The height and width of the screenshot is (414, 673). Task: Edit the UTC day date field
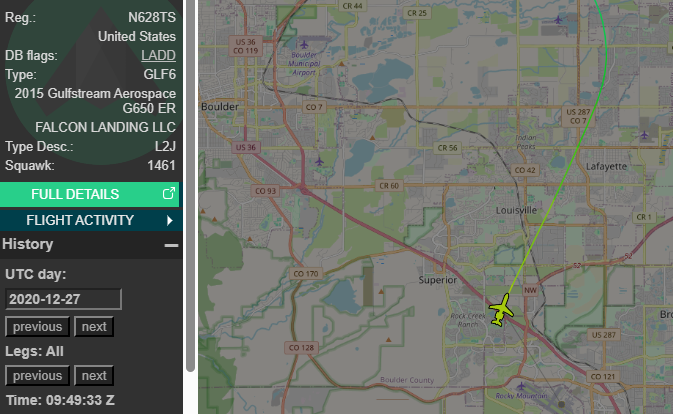click(x=63, y=299)
